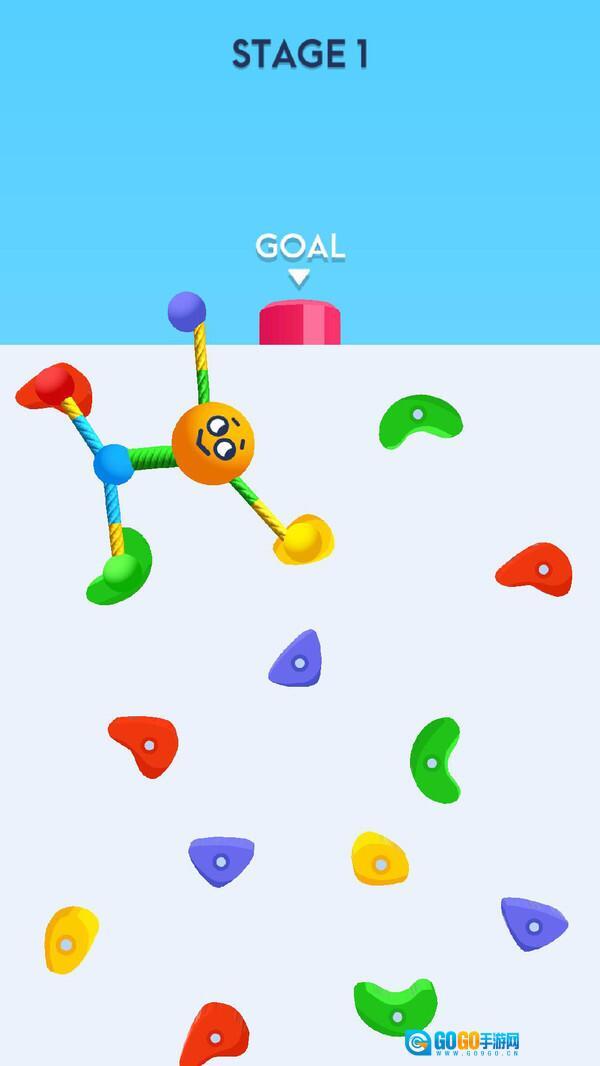The width and height of the screenshot is (600, 1066).
Task: Tap the orange character's face
Action: click(213, 443)
